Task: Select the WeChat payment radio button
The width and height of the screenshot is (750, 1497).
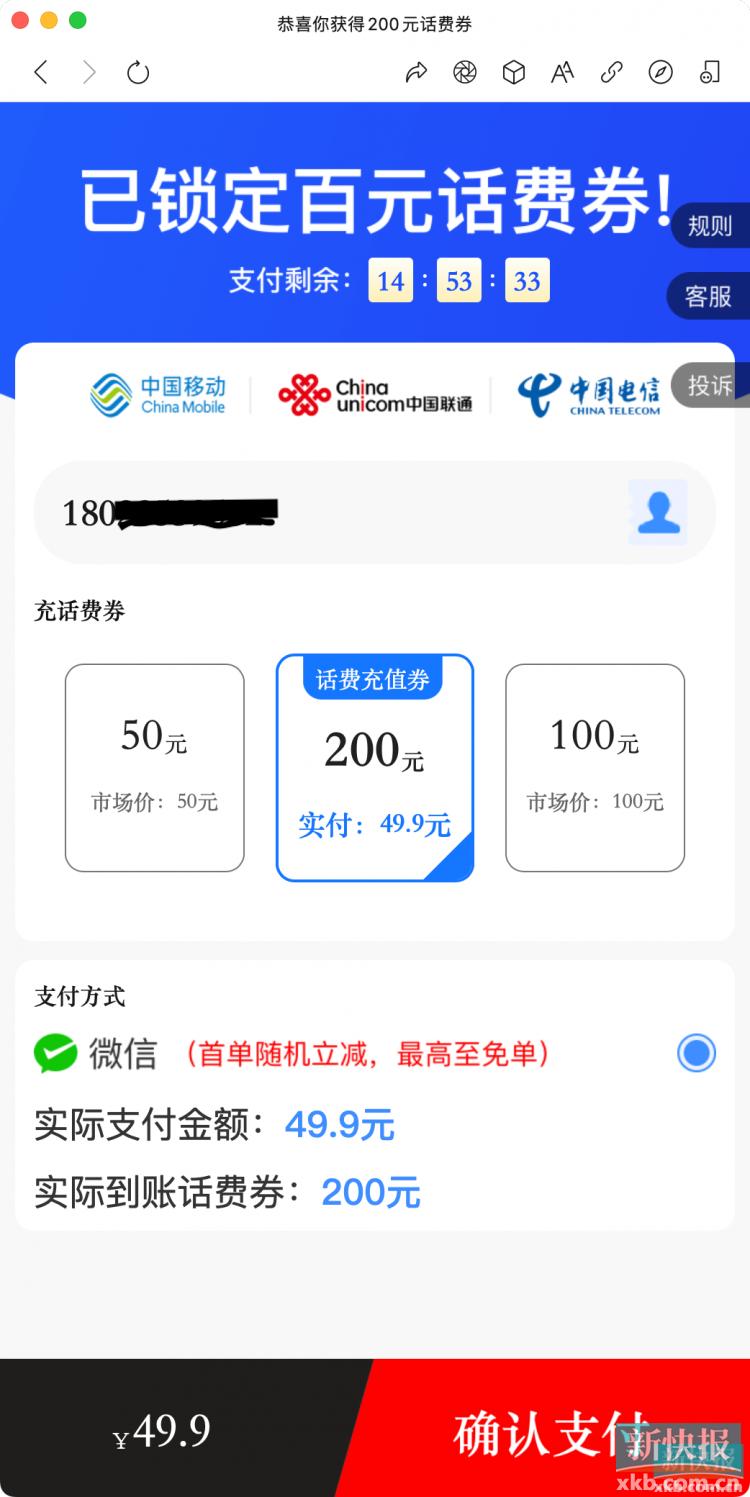Action: (696, 1052)
